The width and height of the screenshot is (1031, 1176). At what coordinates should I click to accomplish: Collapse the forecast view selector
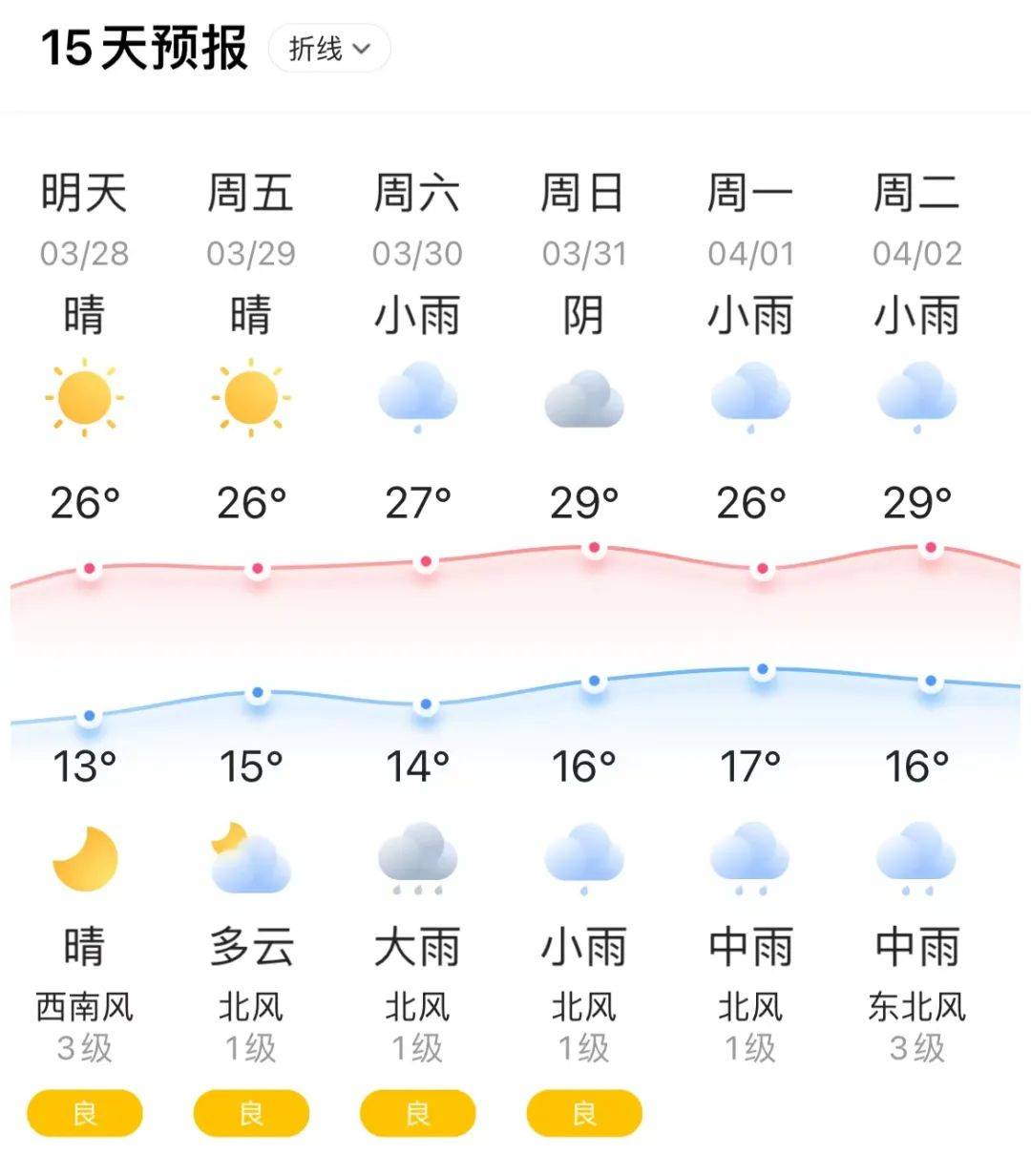329,48
